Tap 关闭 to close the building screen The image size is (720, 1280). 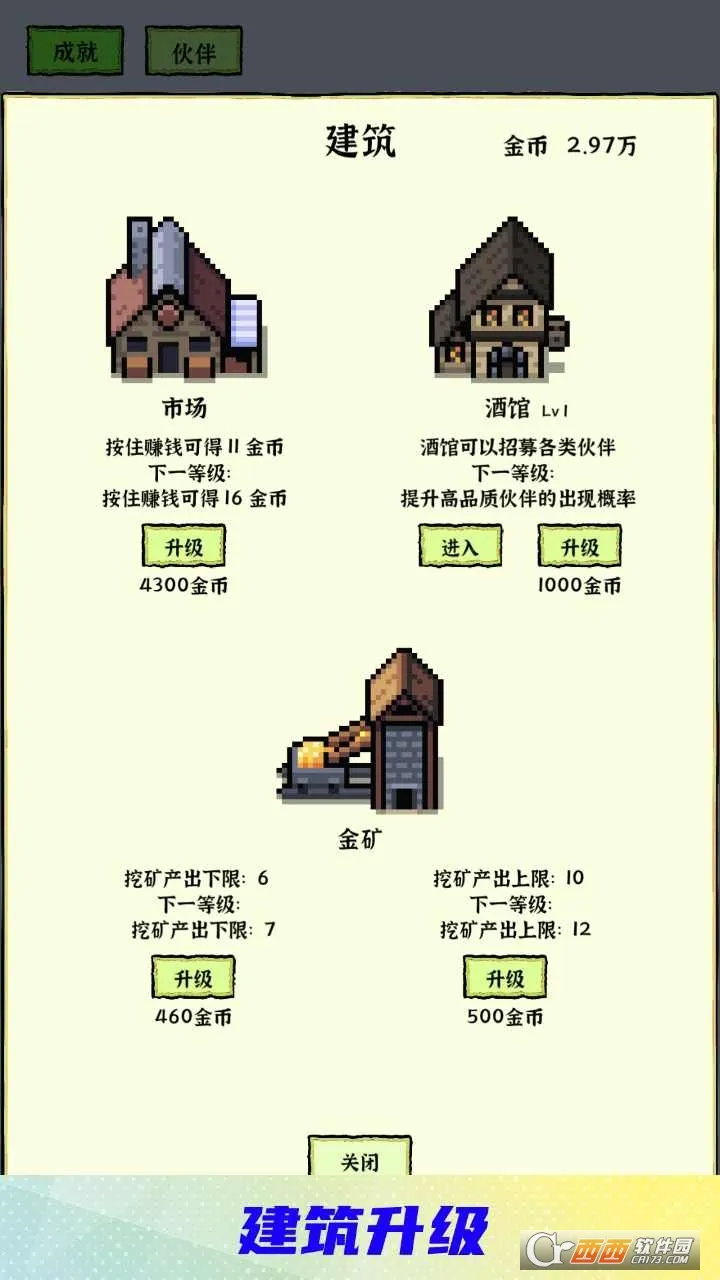360,1158
